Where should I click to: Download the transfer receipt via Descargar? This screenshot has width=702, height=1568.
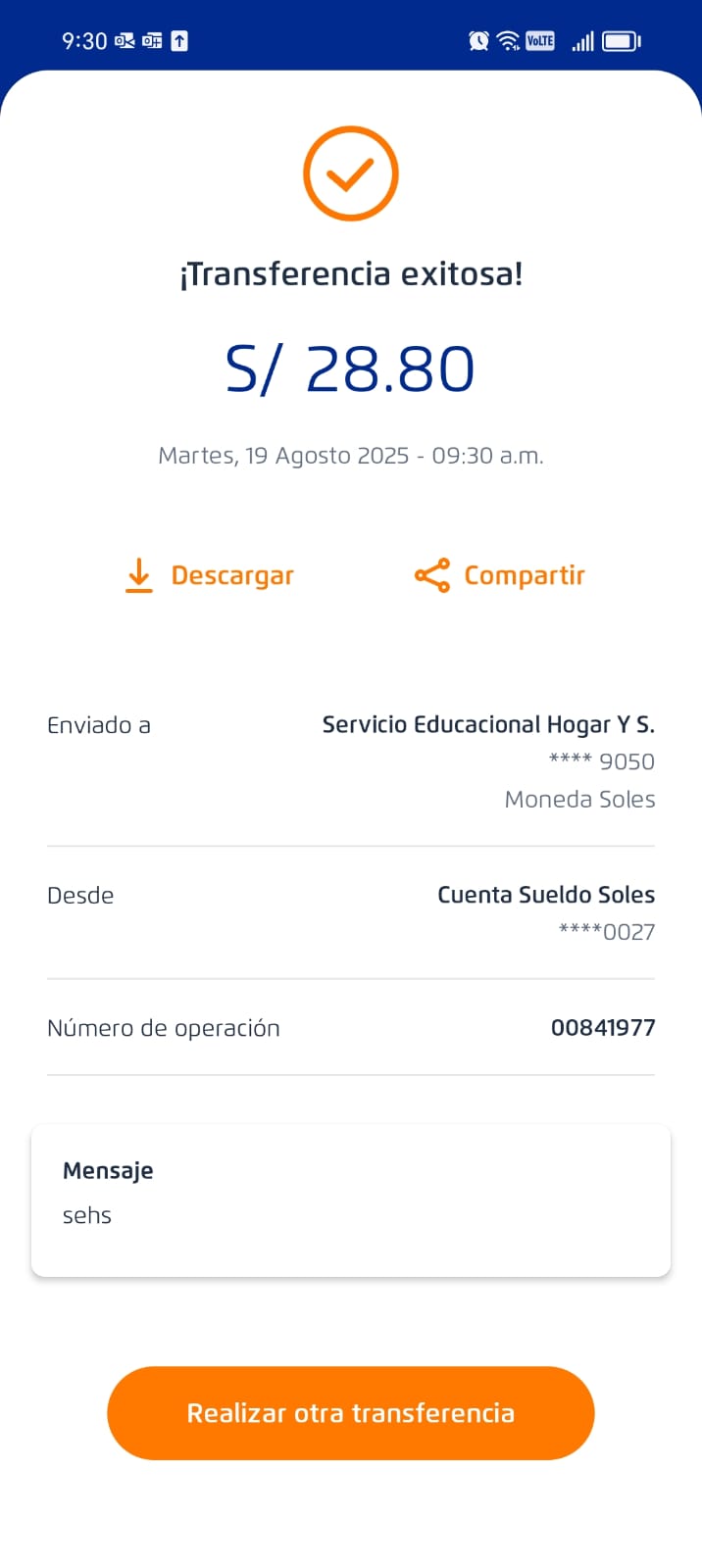point(211,575)
